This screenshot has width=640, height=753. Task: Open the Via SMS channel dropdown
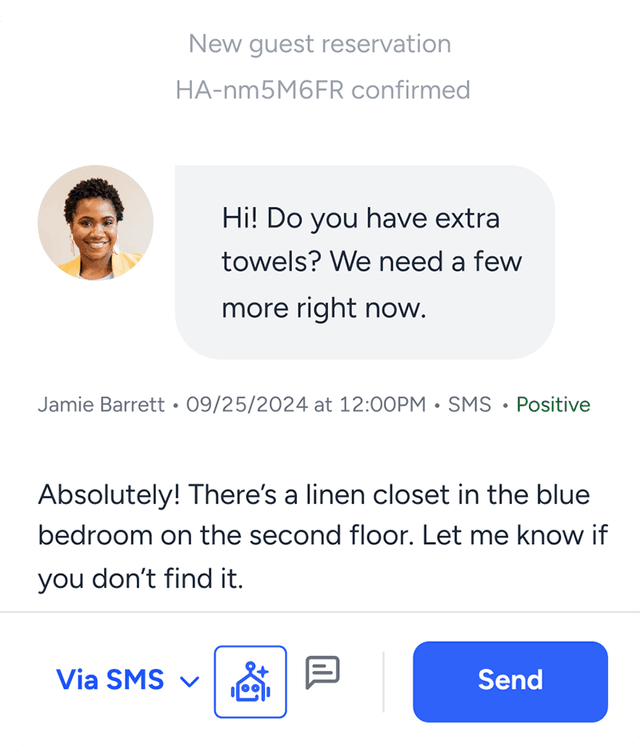point(127,681)
